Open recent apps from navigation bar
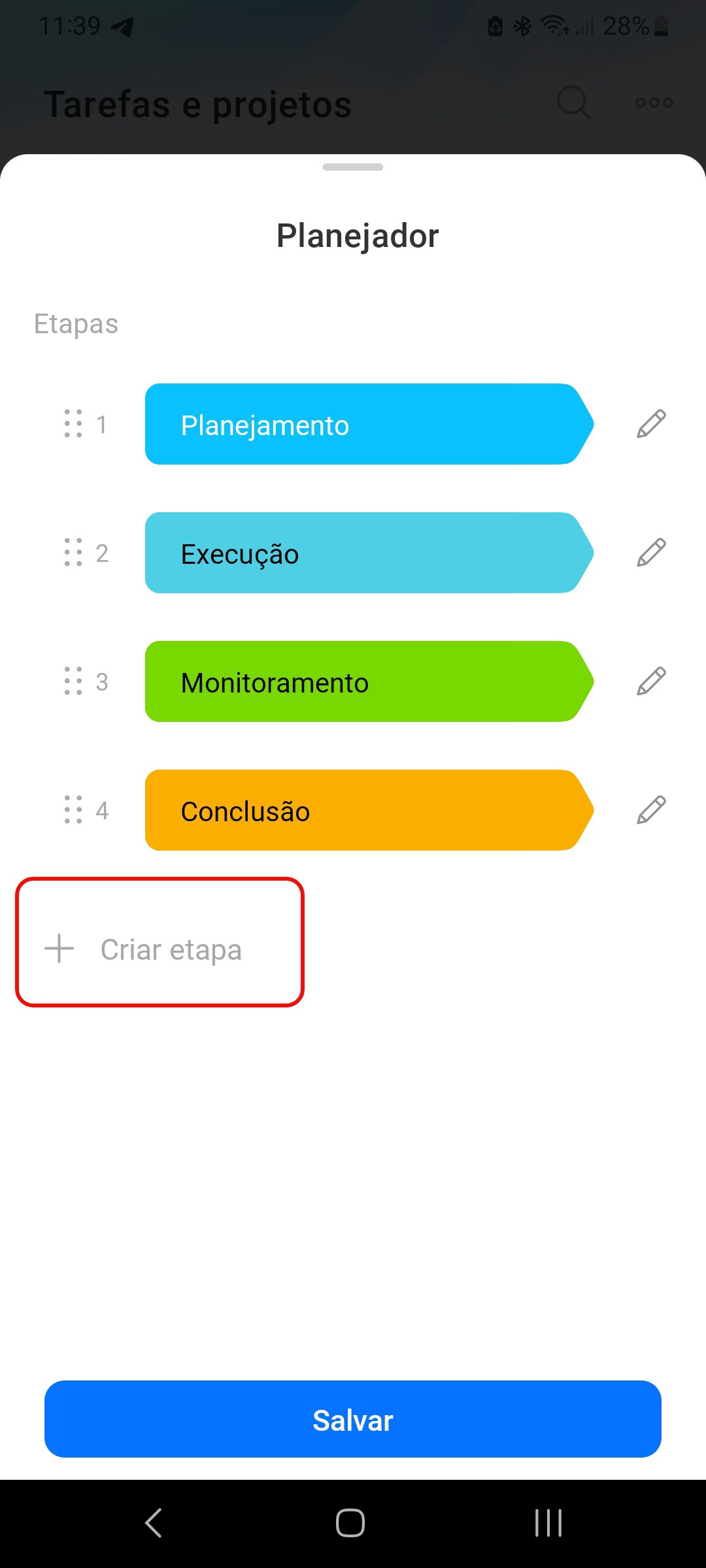Viewport: 706px width, 1568px height. (548, 1523)
